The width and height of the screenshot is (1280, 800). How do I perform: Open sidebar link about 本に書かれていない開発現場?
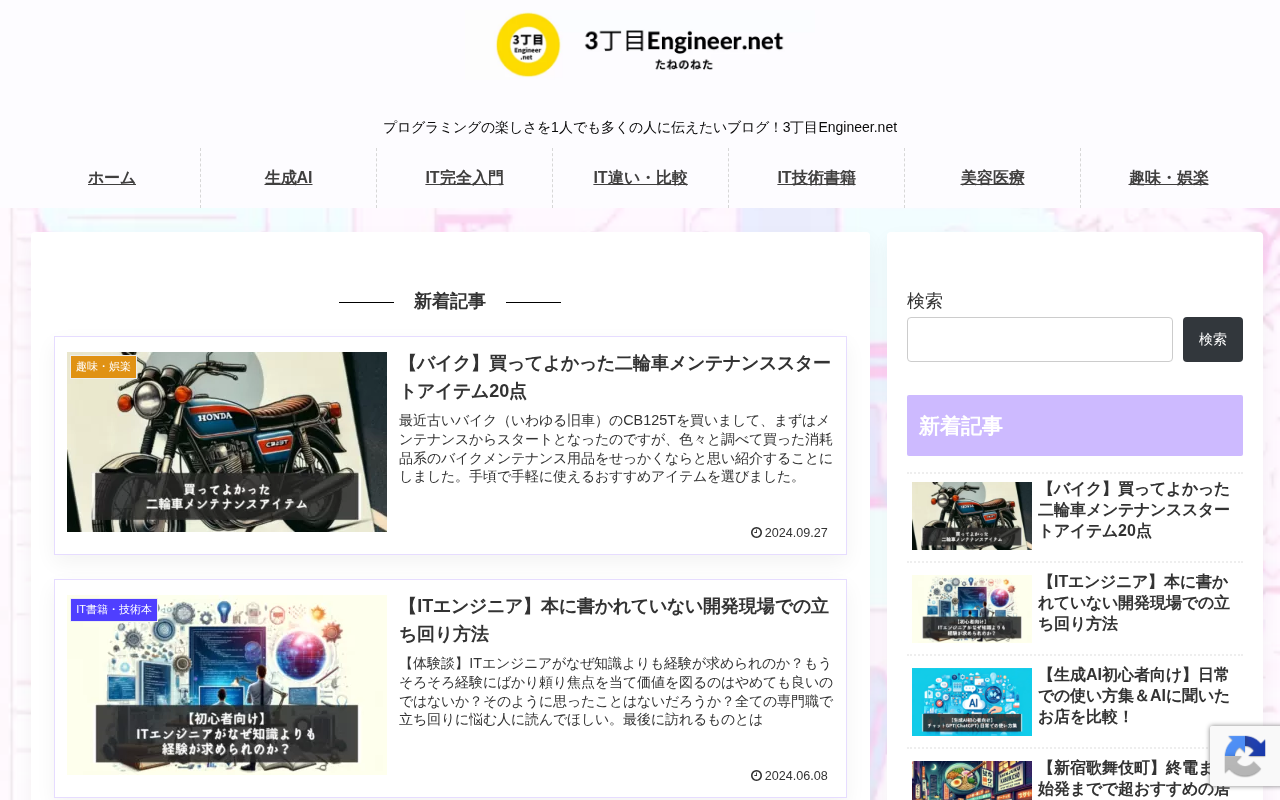pos(1075,608)
